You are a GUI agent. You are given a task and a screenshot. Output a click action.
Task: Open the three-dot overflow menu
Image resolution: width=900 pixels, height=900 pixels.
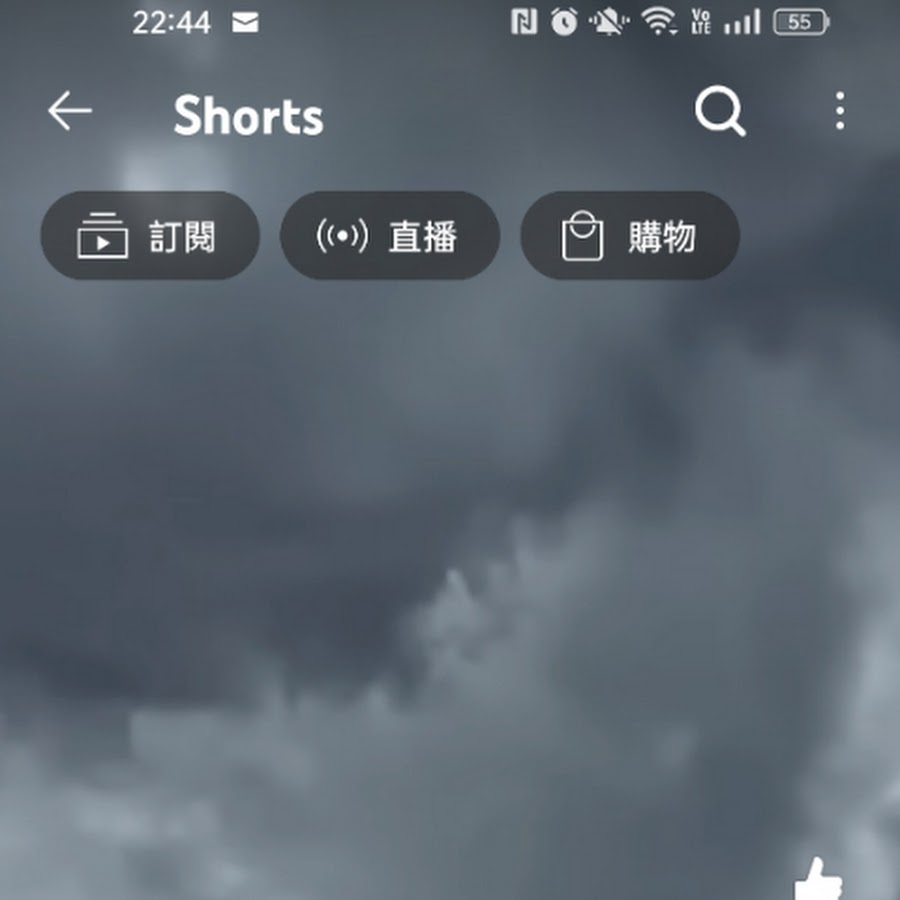pos(840,111)
